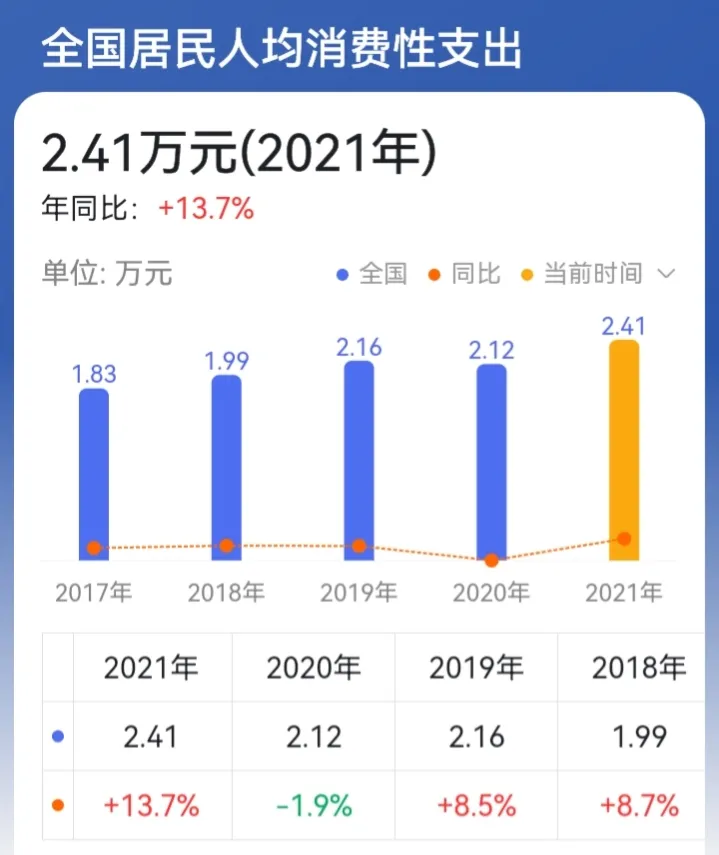Toggle the 同比 legend series

point(464,274)
